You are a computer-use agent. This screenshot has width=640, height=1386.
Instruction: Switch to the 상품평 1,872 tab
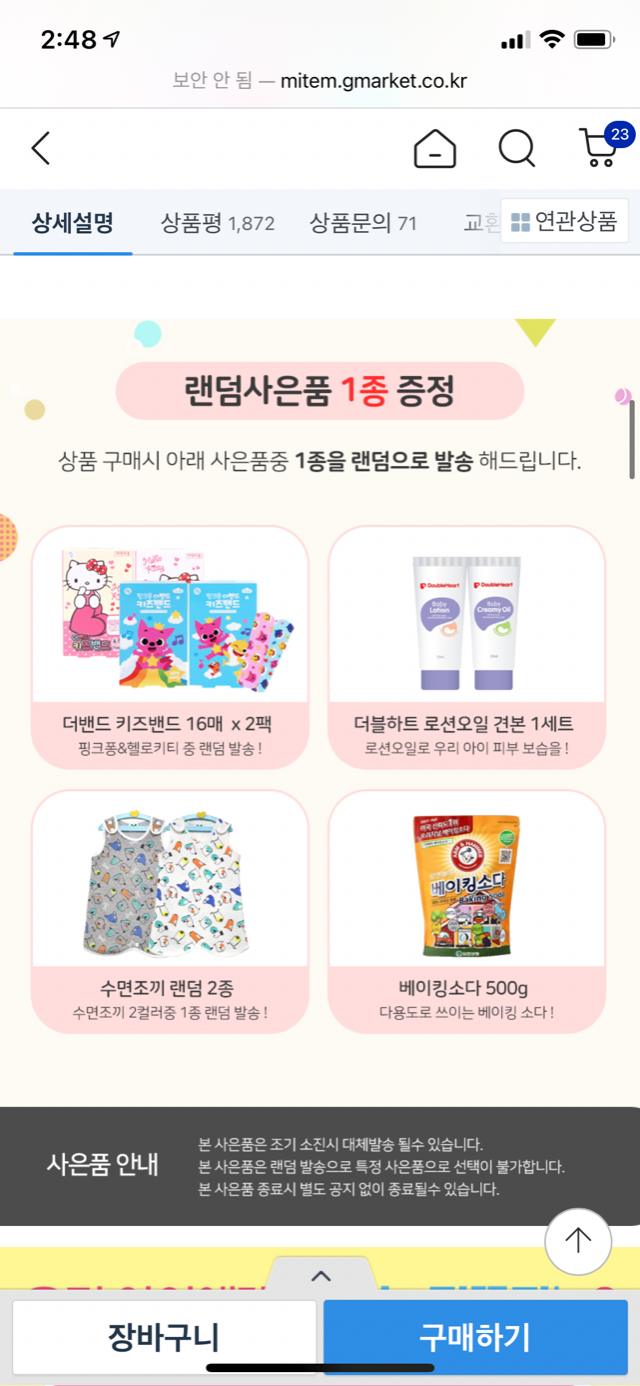(x=217, y=222)
